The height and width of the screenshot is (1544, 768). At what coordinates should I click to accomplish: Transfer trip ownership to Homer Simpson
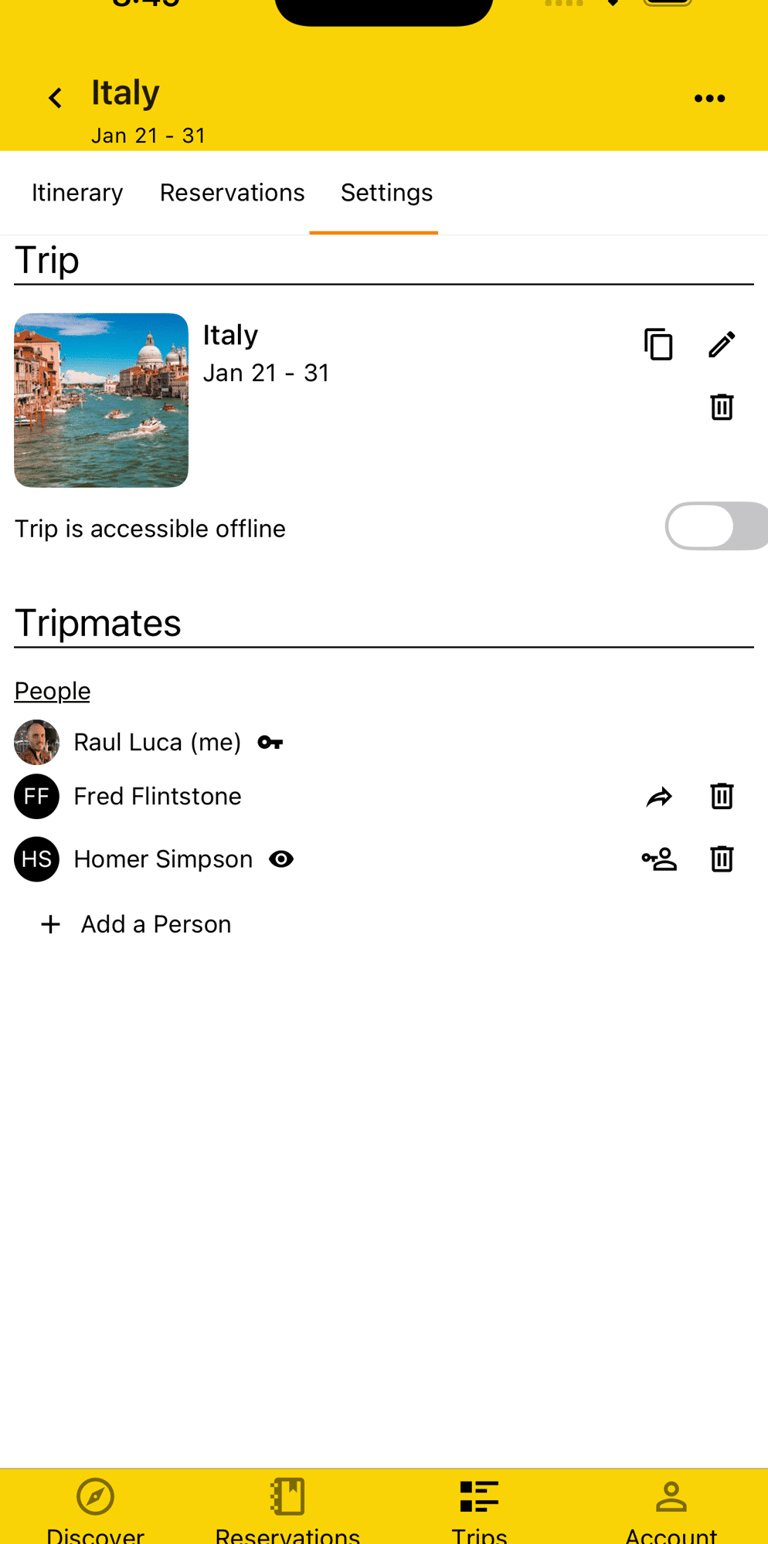[659, 859]
